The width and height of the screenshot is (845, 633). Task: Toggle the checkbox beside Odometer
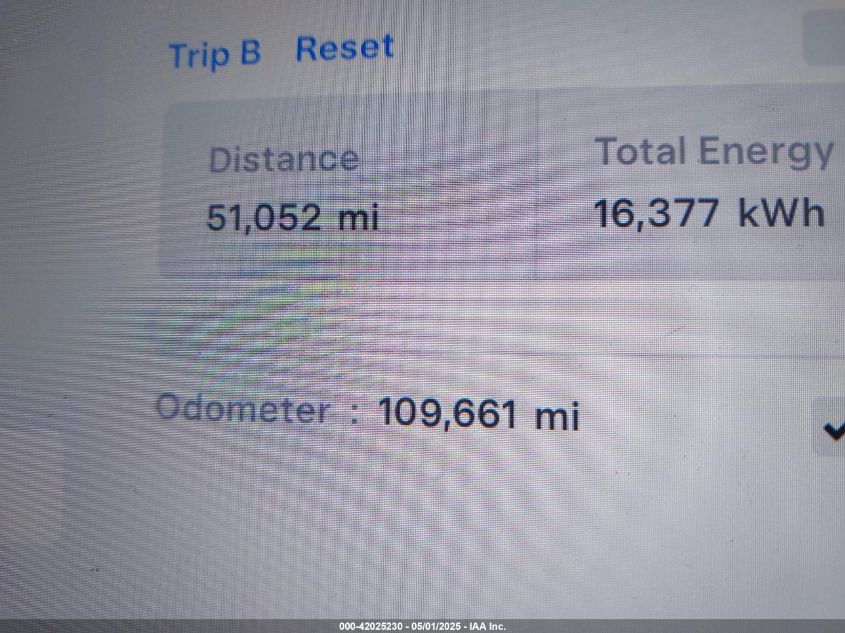point(831,429)
